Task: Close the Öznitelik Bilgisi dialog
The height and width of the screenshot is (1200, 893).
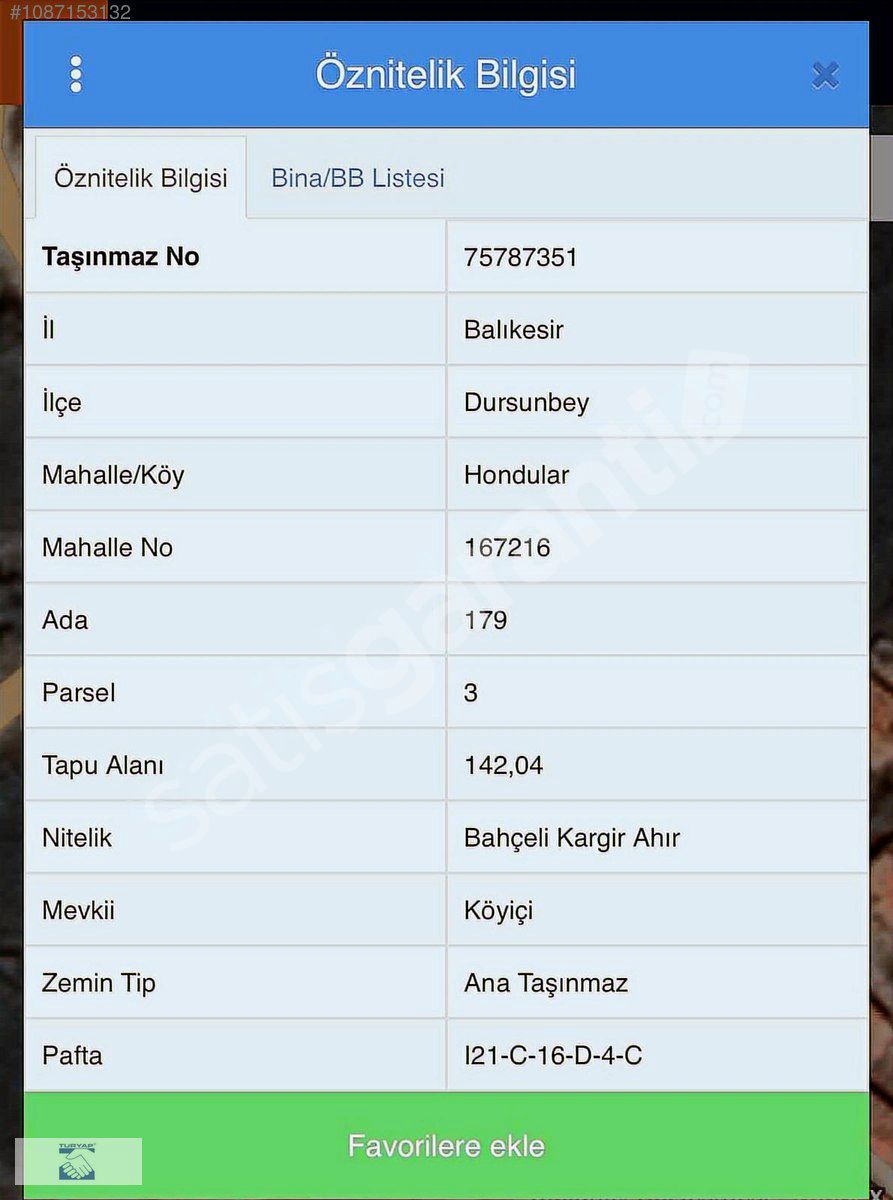Action: (825, 75)
